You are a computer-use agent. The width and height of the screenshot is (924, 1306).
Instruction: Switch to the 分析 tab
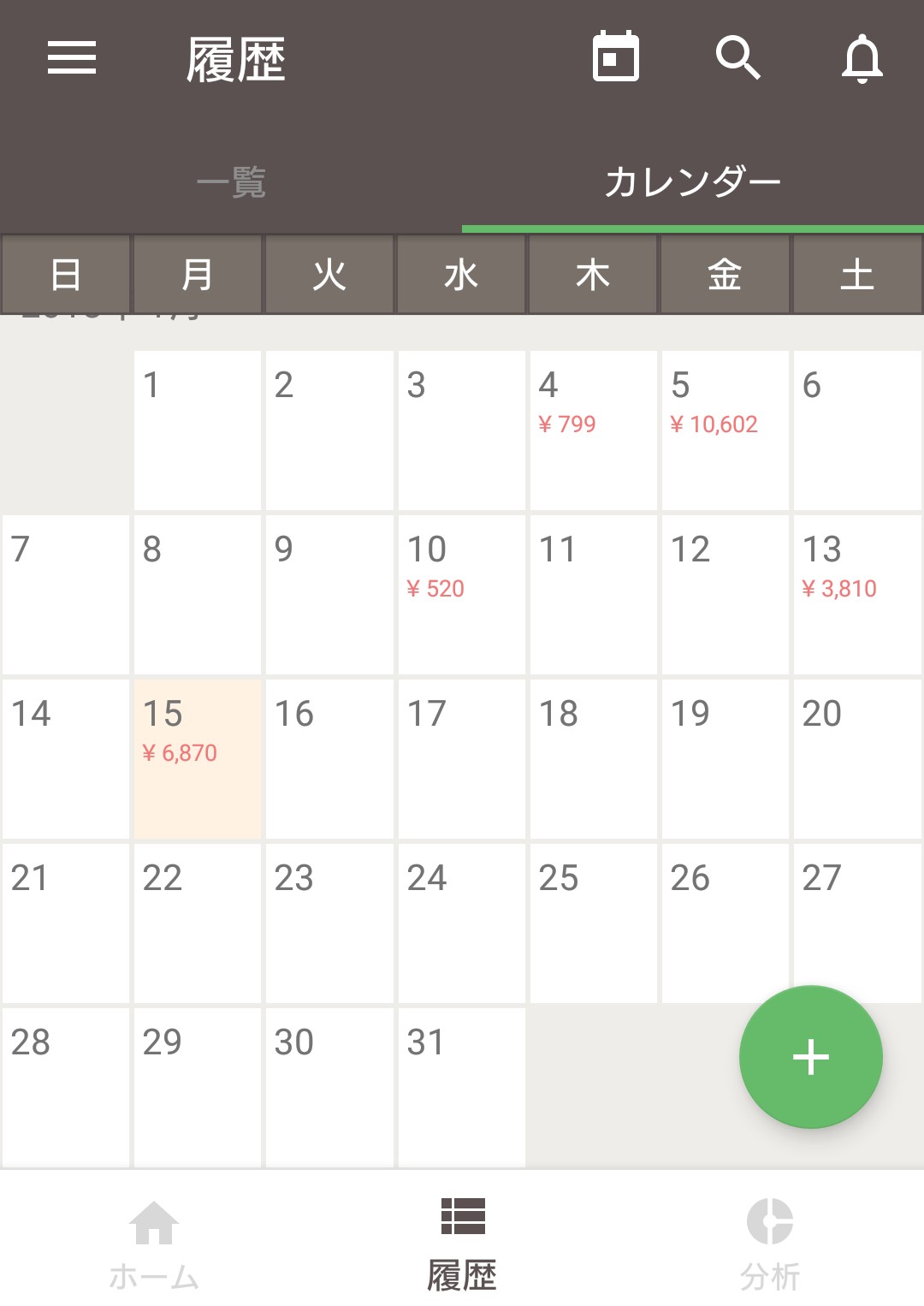[x=769, y=1244]
